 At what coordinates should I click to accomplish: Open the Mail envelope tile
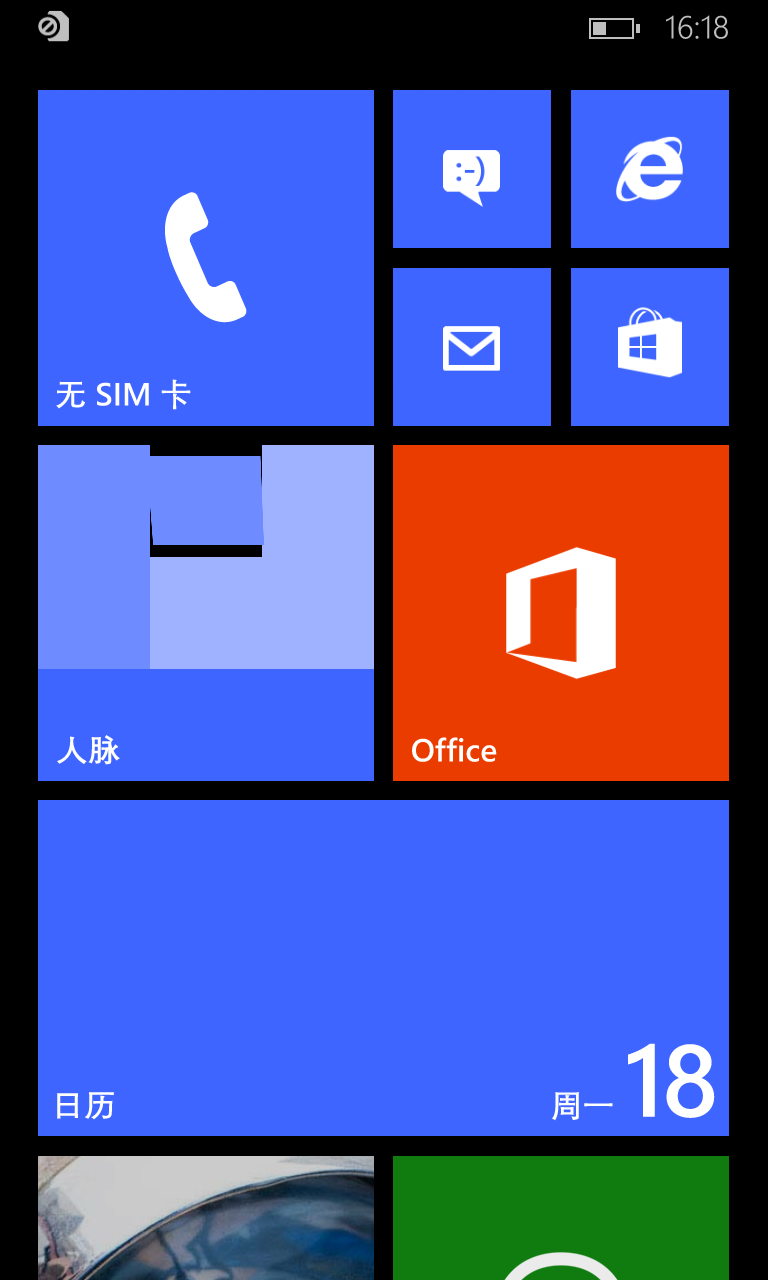click(472, 347)
